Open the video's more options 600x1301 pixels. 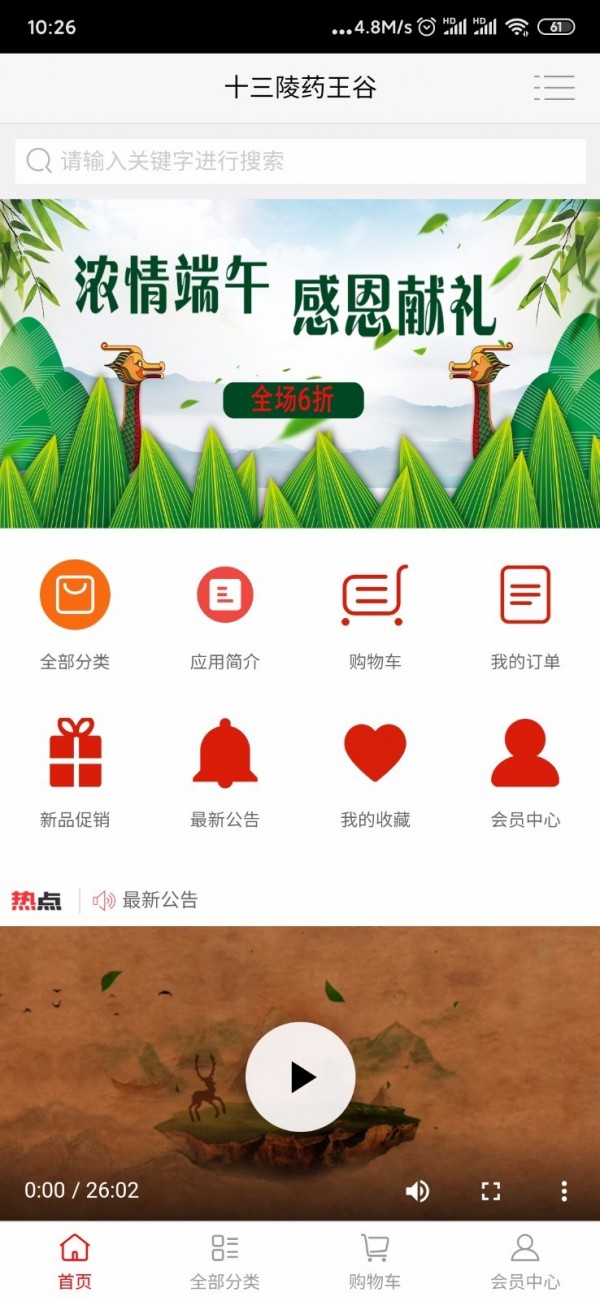click(564, 1190)
